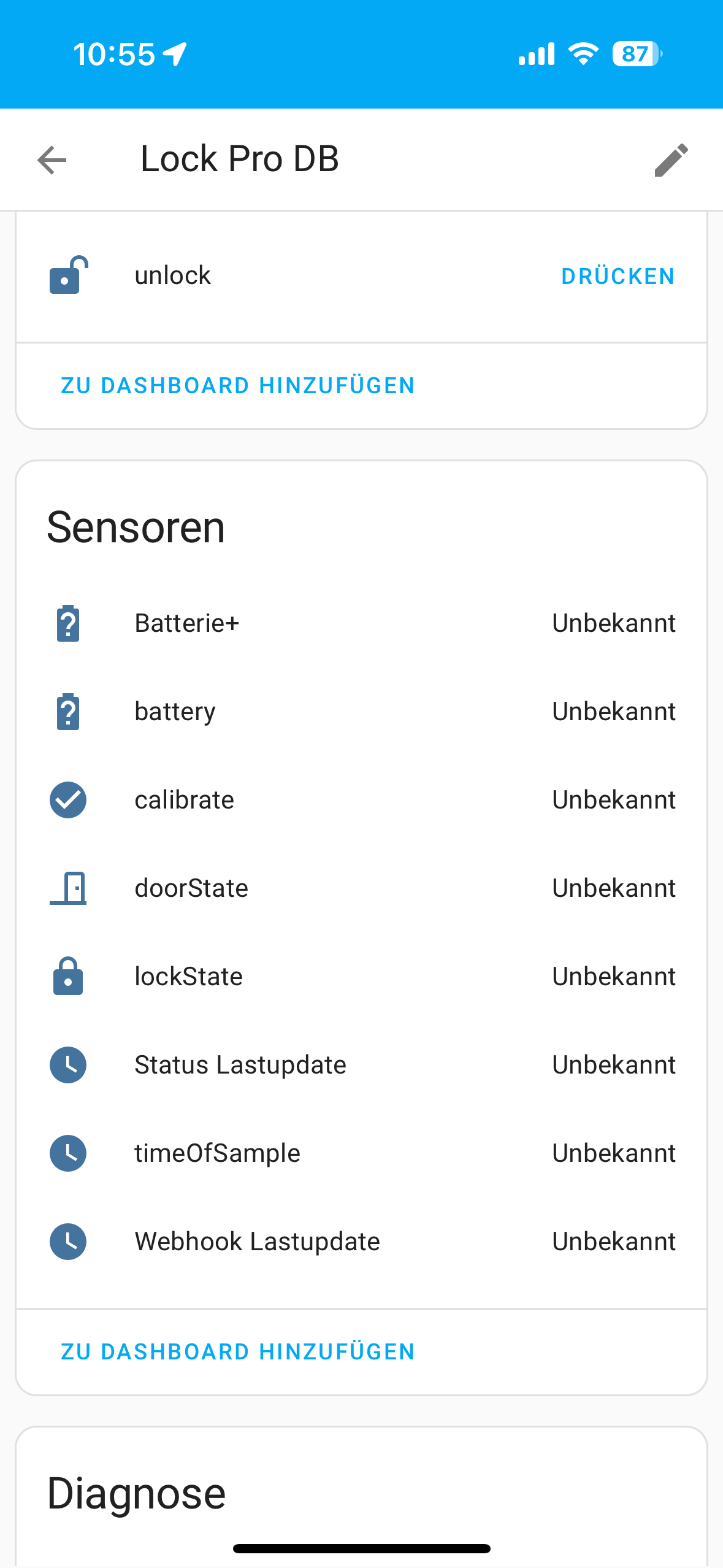Screen dimensions: 723x1568
Task: Open the unlock entity row
Action: click(x=362, y=276)
